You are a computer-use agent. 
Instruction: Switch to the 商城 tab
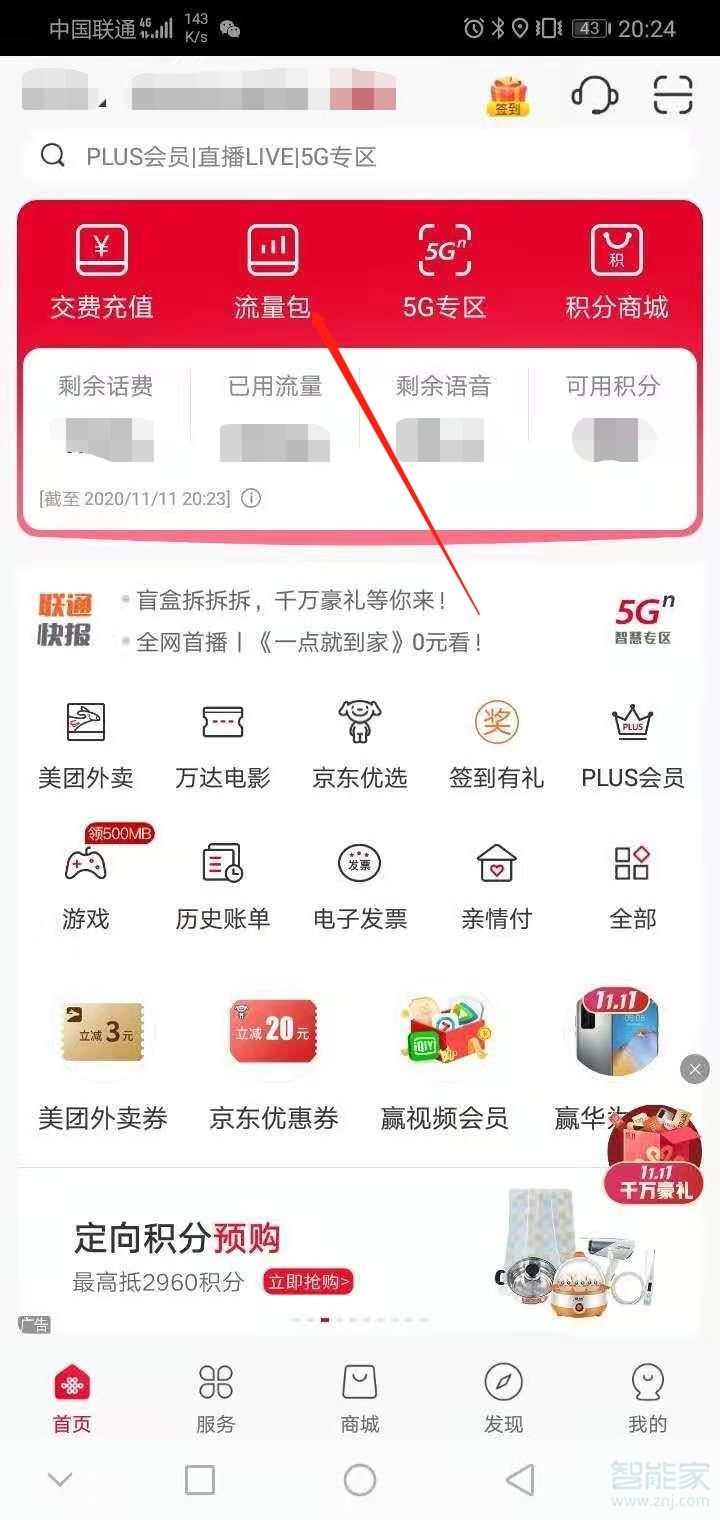pyautogui.click(x=360, y=1398)
